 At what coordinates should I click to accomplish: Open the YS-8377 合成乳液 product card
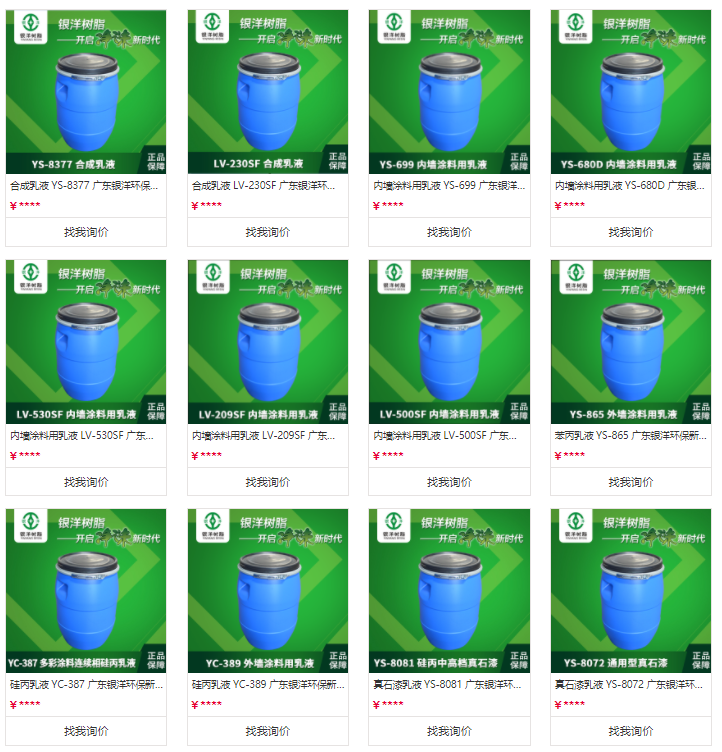[86, 92]
